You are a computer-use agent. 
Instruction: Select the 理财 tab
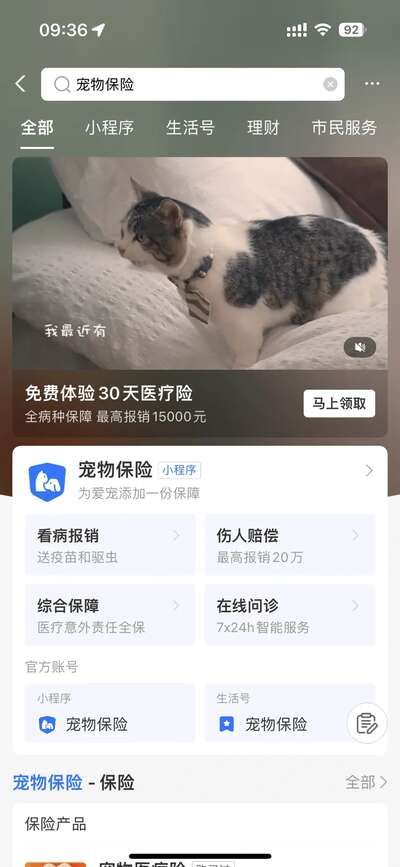point(263,128)
